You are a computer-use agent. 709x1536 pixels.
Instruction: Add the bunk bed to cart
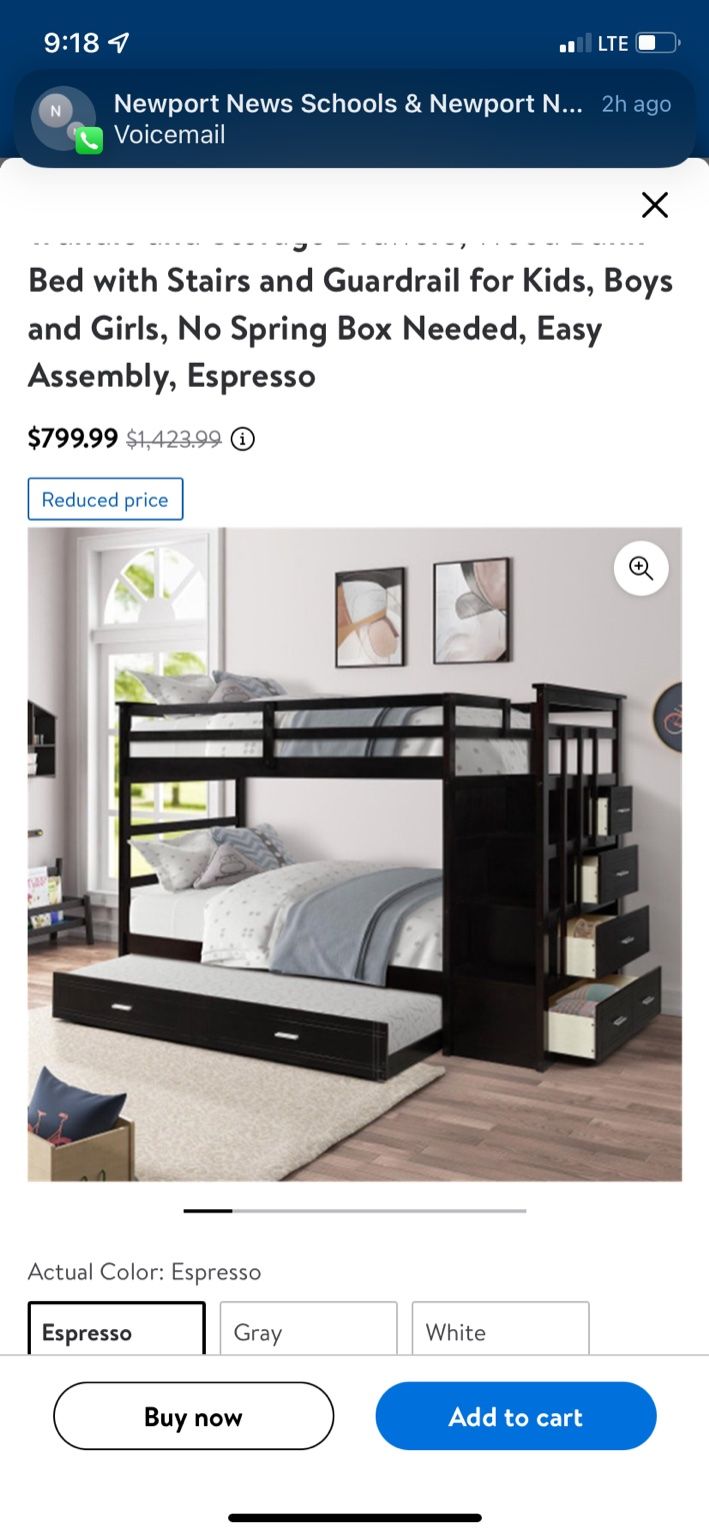pyautogui.click(x=515, y=1416)
